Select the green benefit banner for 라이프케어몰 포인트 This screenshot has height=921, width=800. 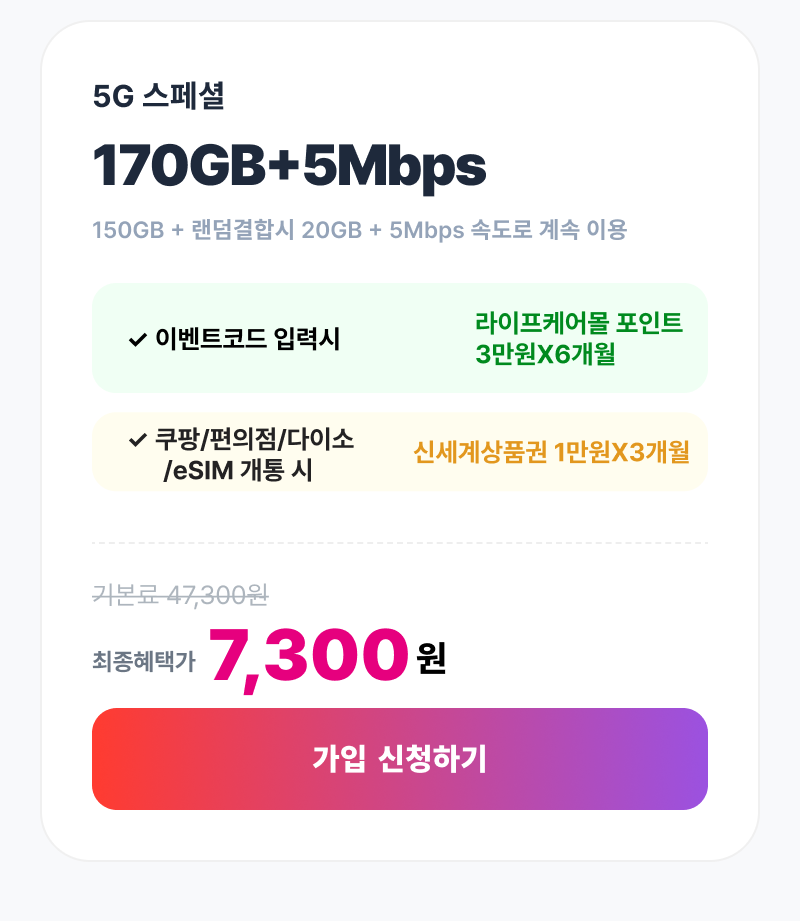(x=400, y=337)
